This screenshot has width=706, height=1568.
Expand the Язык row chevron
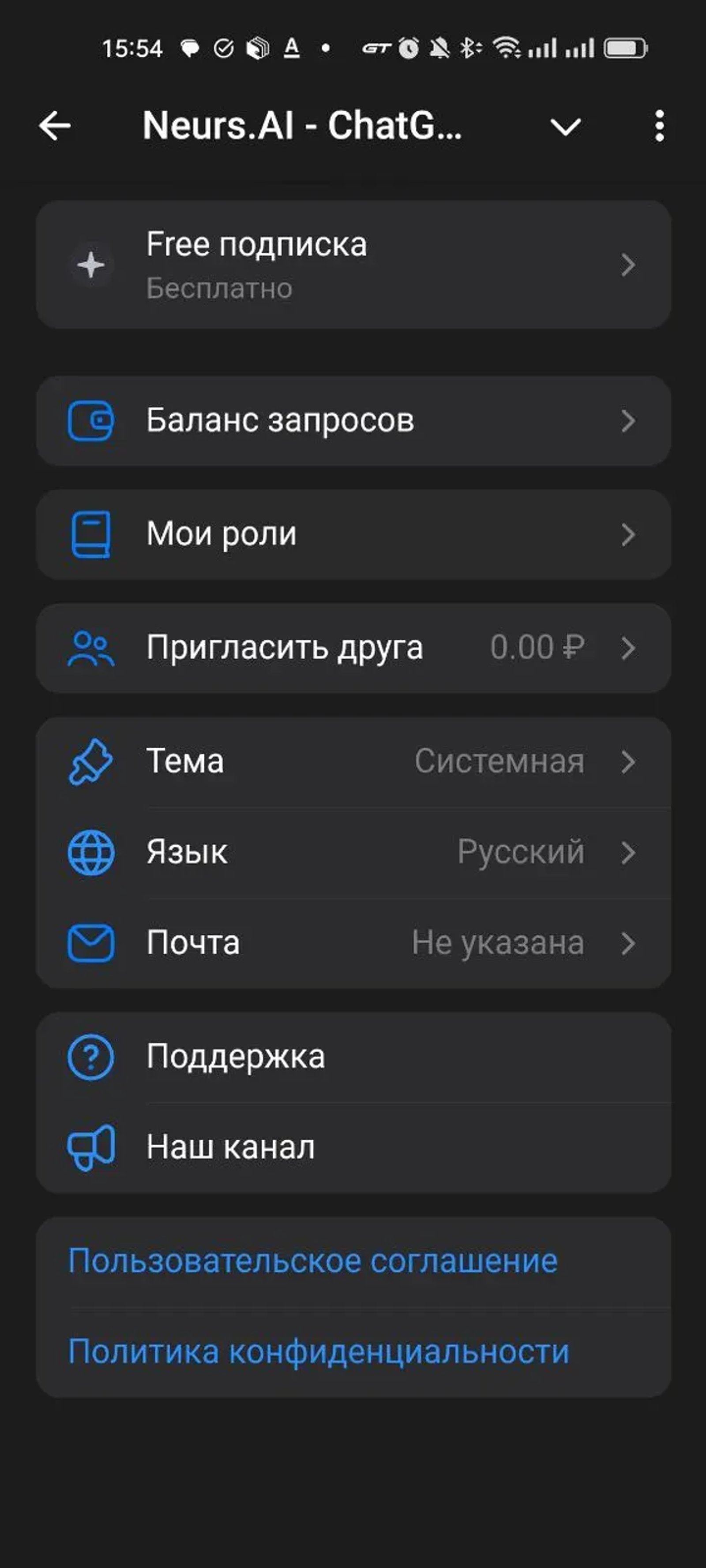tap(629, 853)
